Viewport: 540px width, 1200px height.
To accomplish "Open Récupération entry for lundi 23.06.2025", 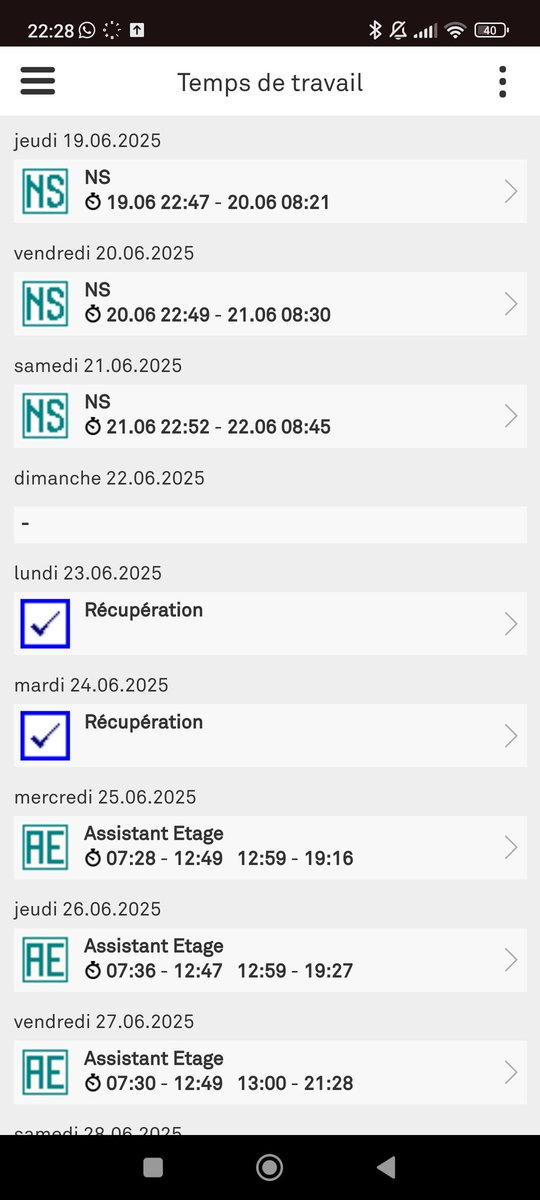I will pyautogui.click(x=270, y=624).
